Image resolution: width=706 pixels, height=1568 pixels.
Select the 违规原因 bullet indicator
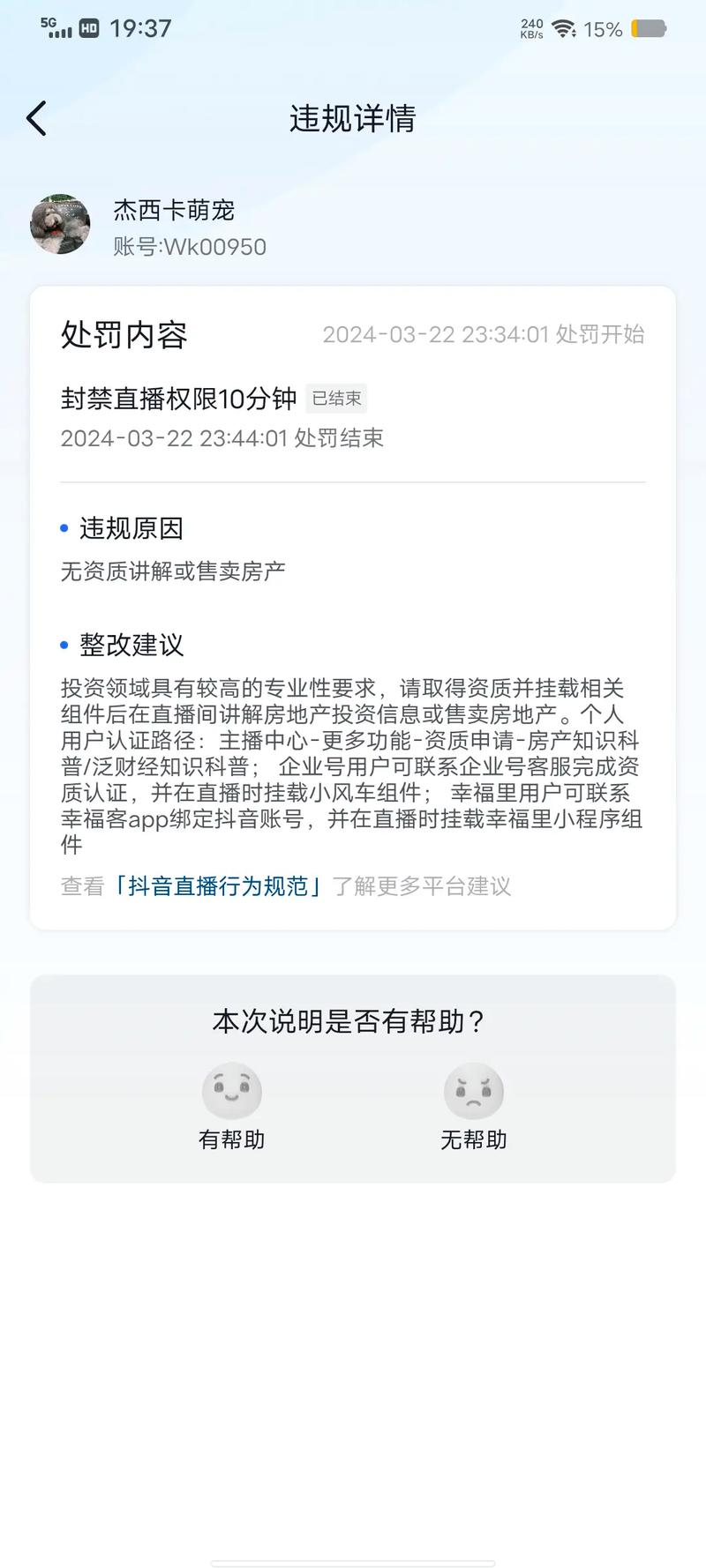(62, 529)
